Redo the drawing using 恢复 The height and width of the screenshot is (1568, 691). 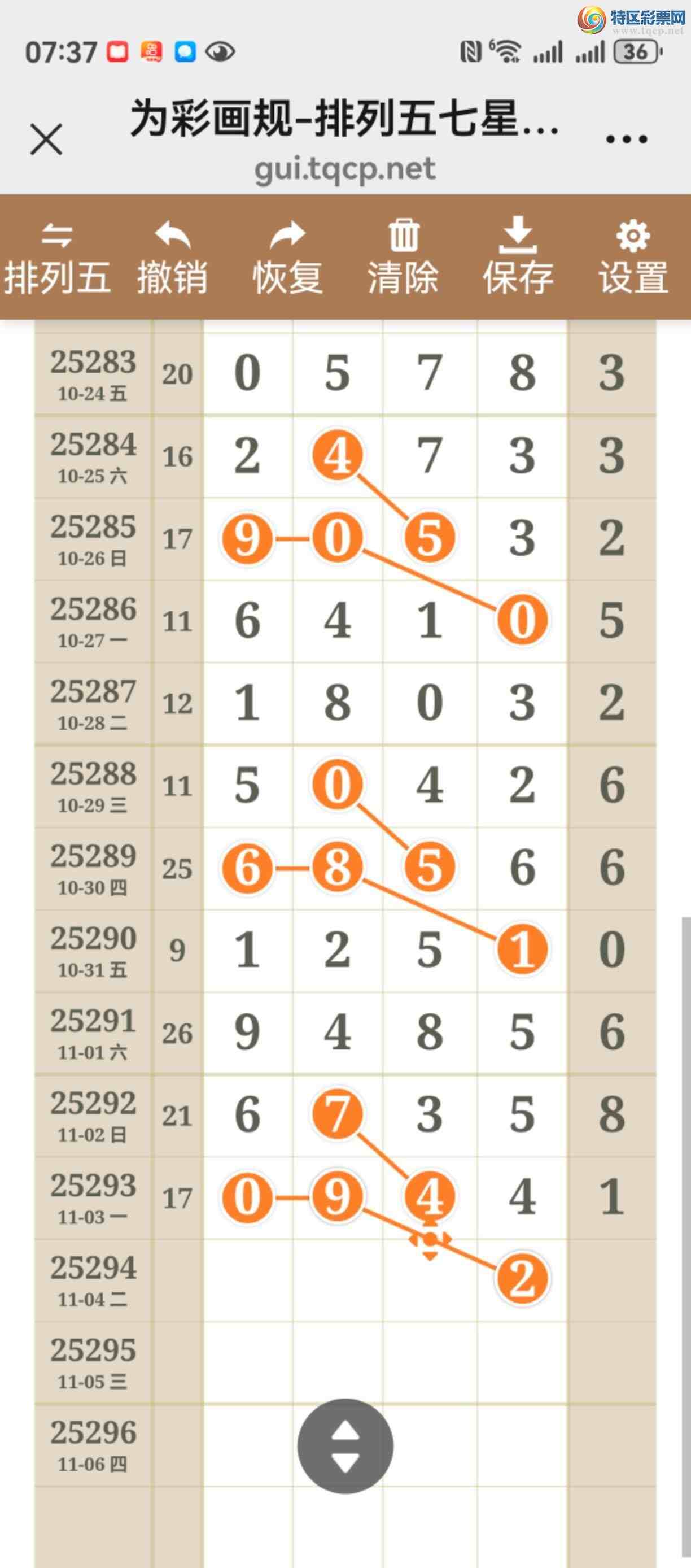287,258
